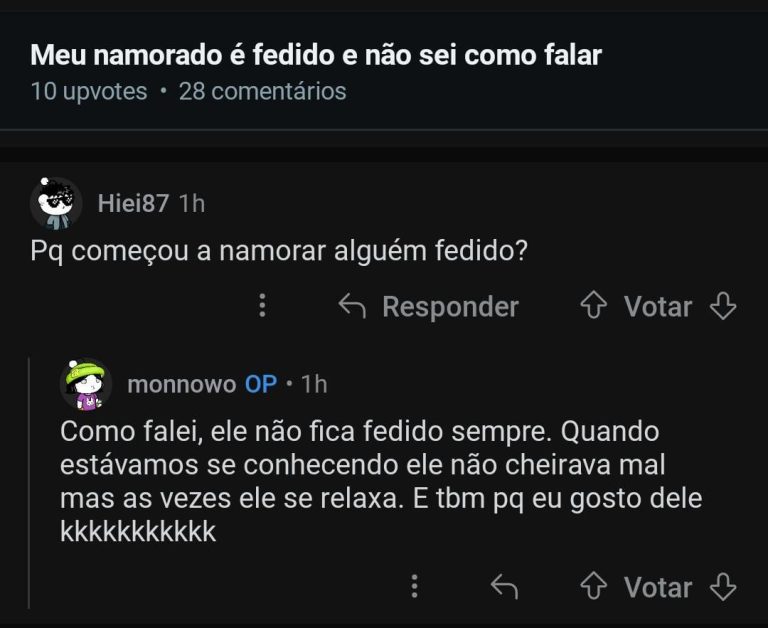Open overflow menu on Hiei87's comment
768x628 pixels.
(x=262, y=306)
